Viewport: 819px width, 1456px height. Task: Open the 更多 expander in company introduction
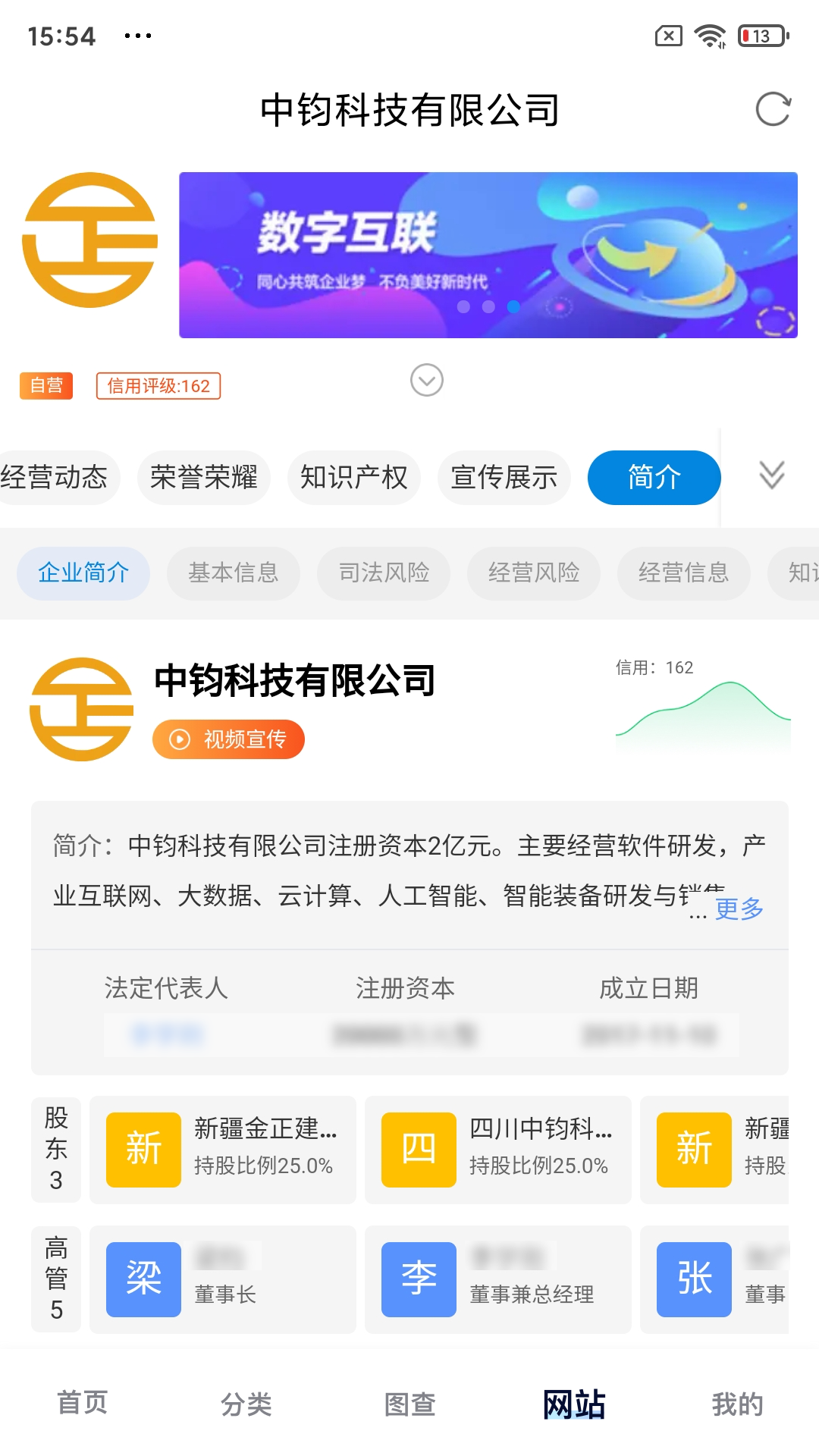click(738, 908)
